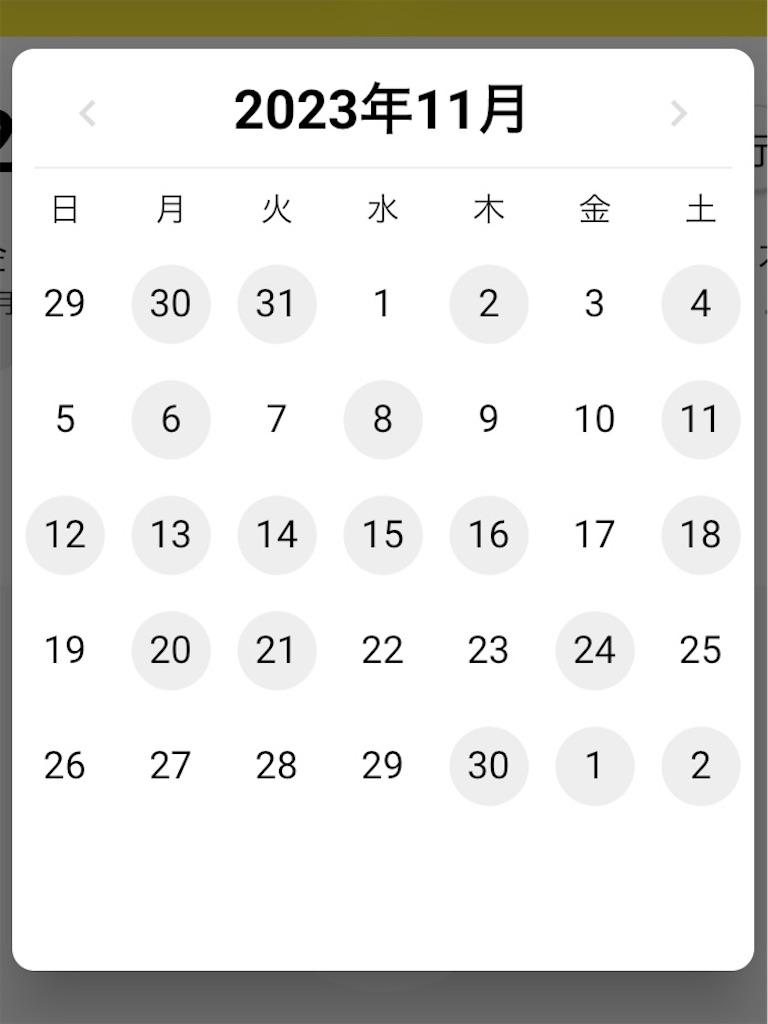
Task: Select November 6
Action: [x=171, y=419]
